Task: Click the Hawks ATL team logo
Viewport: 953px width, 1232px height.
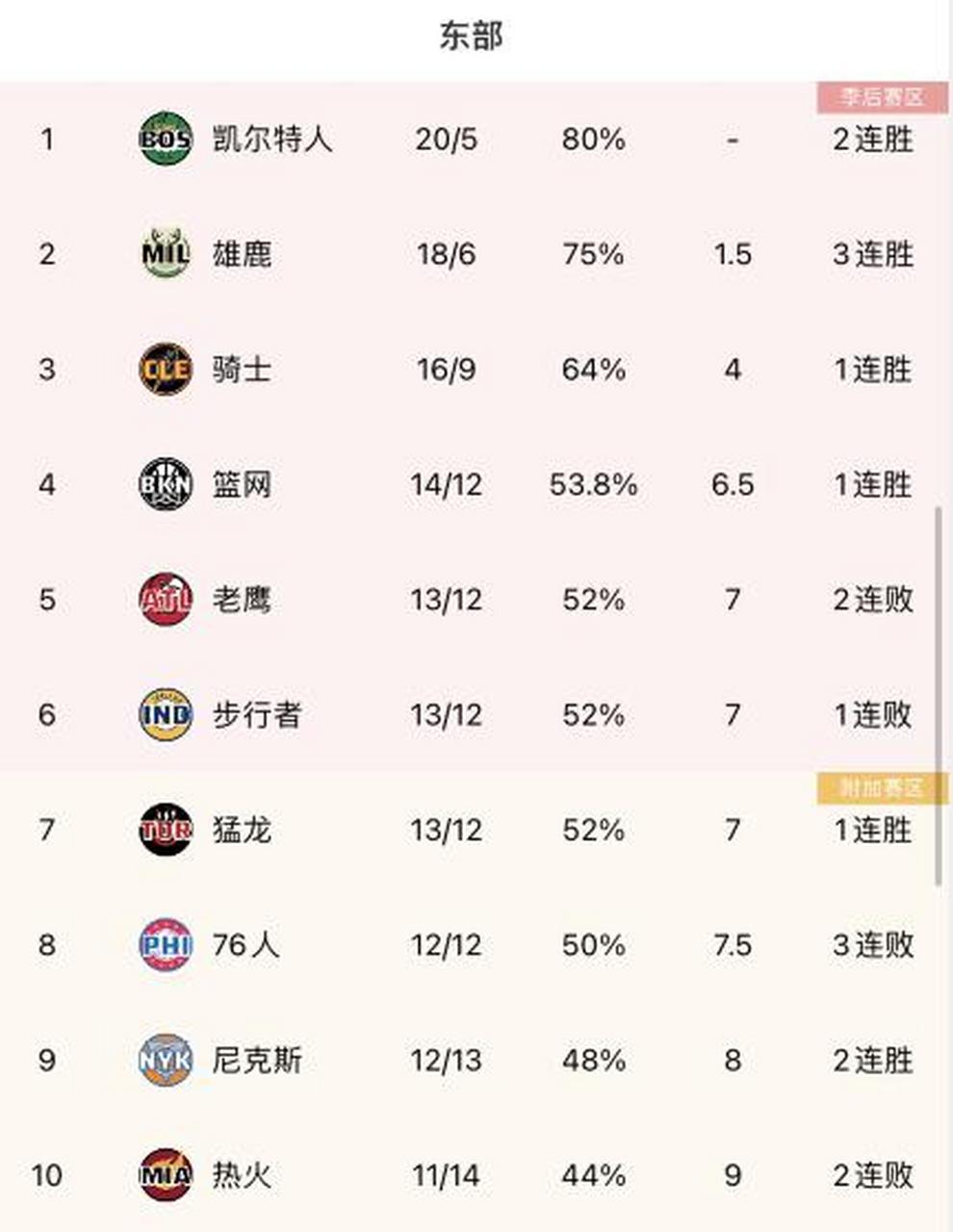Action: tap(165, 600)
